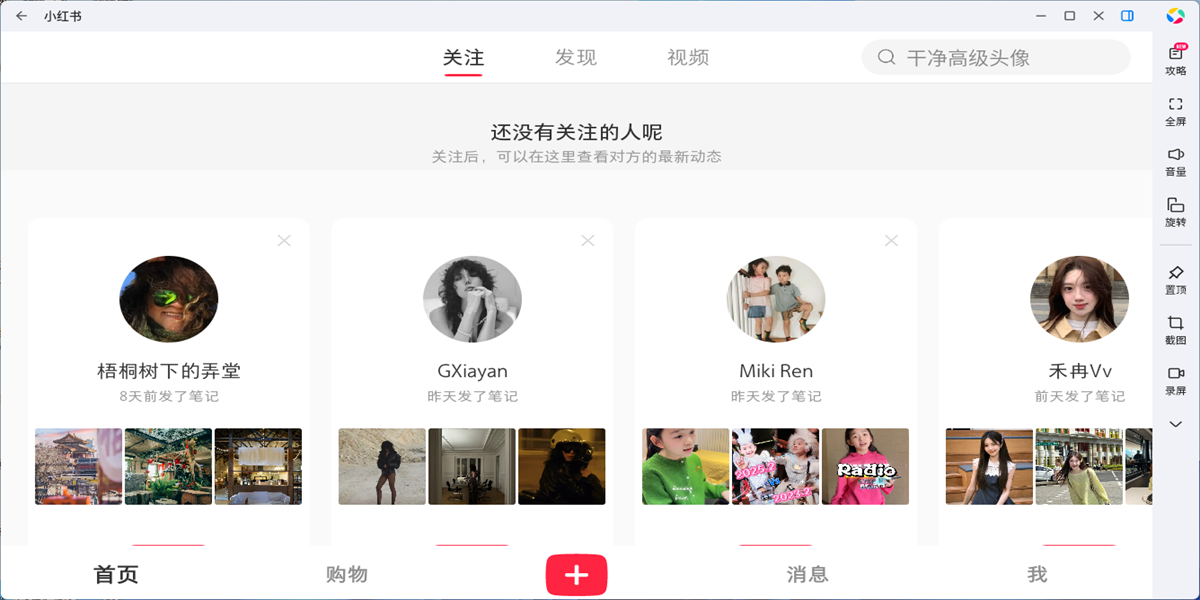Expand more sidebar tools with the chevron
1200x600 pixels.
pos(1176,424)
